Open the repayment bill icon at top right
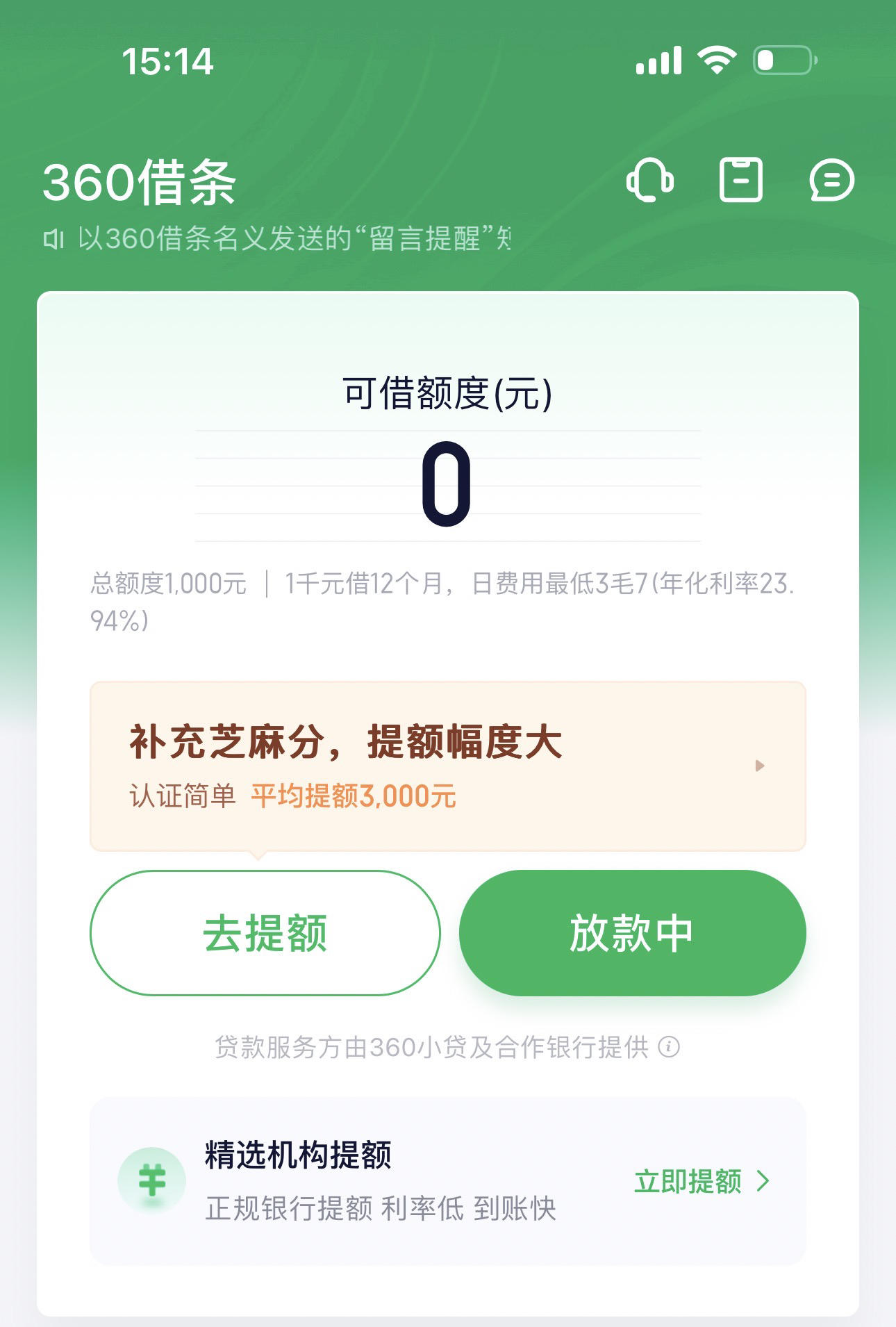The image size is (896, 1327). (741, 182)
